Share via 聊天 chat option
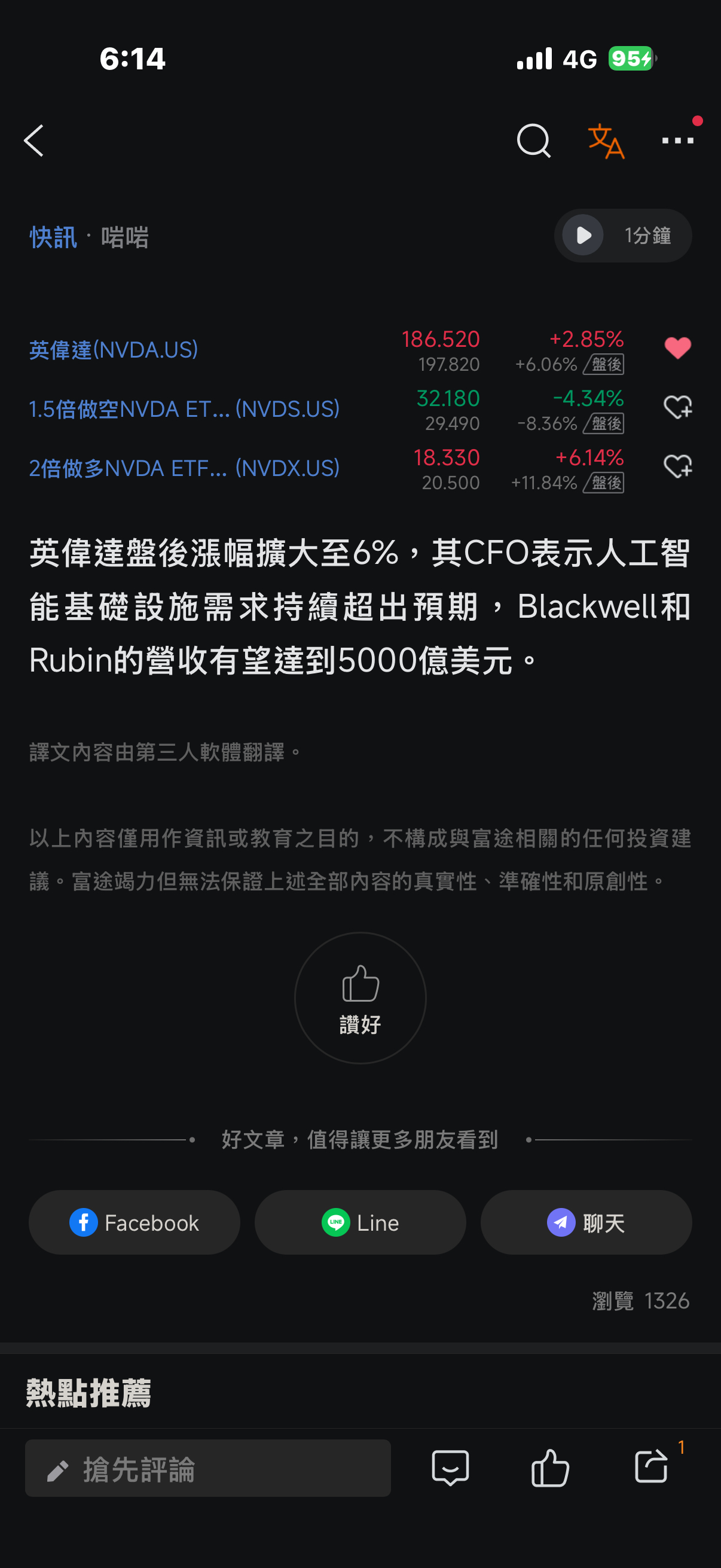Image resolution: width=721 pixels, height=1568 pixels. pyautogui.click(x=586, y=1222)
